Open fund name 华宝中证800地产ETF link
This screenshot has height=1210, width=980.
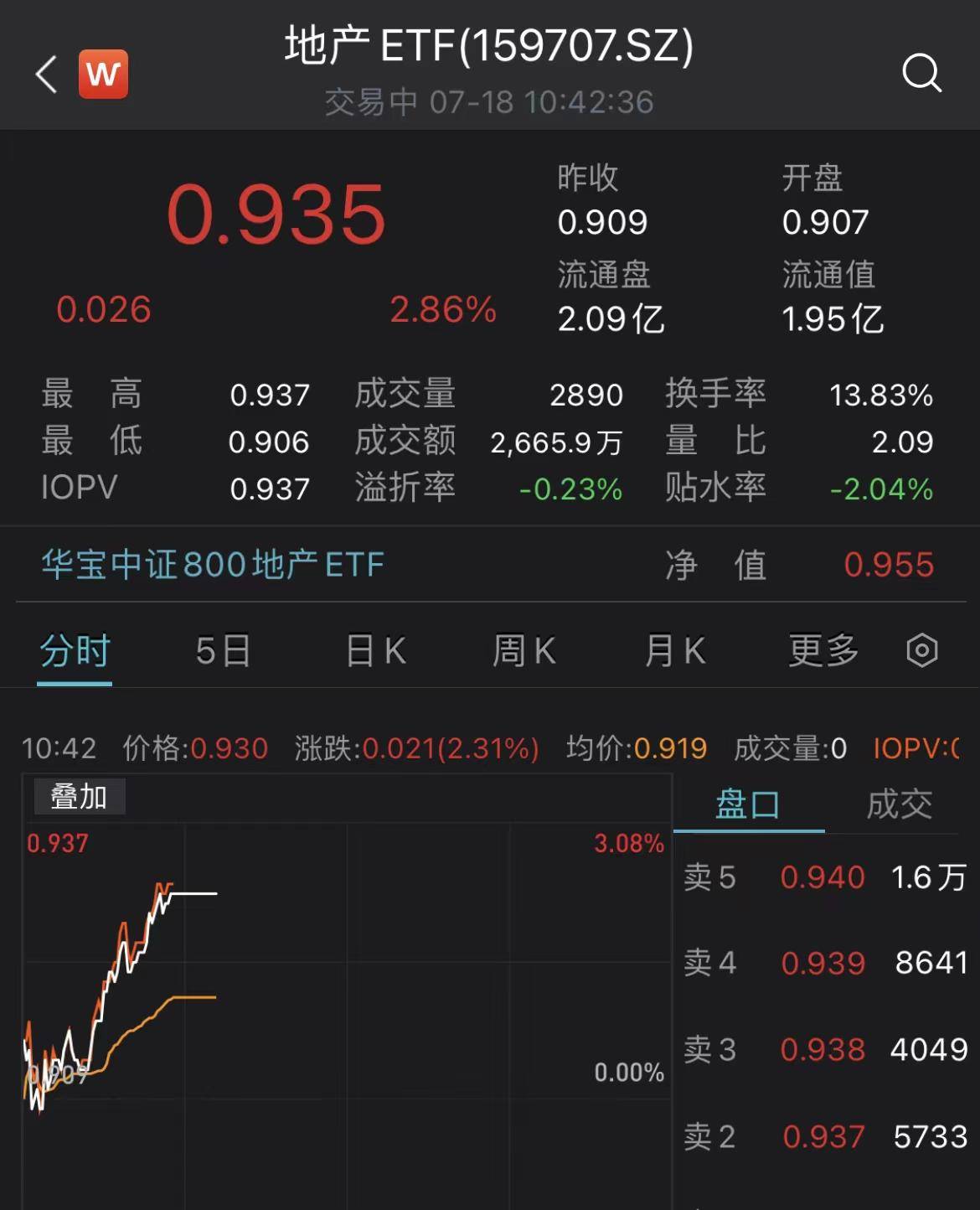tap(212, 565)
